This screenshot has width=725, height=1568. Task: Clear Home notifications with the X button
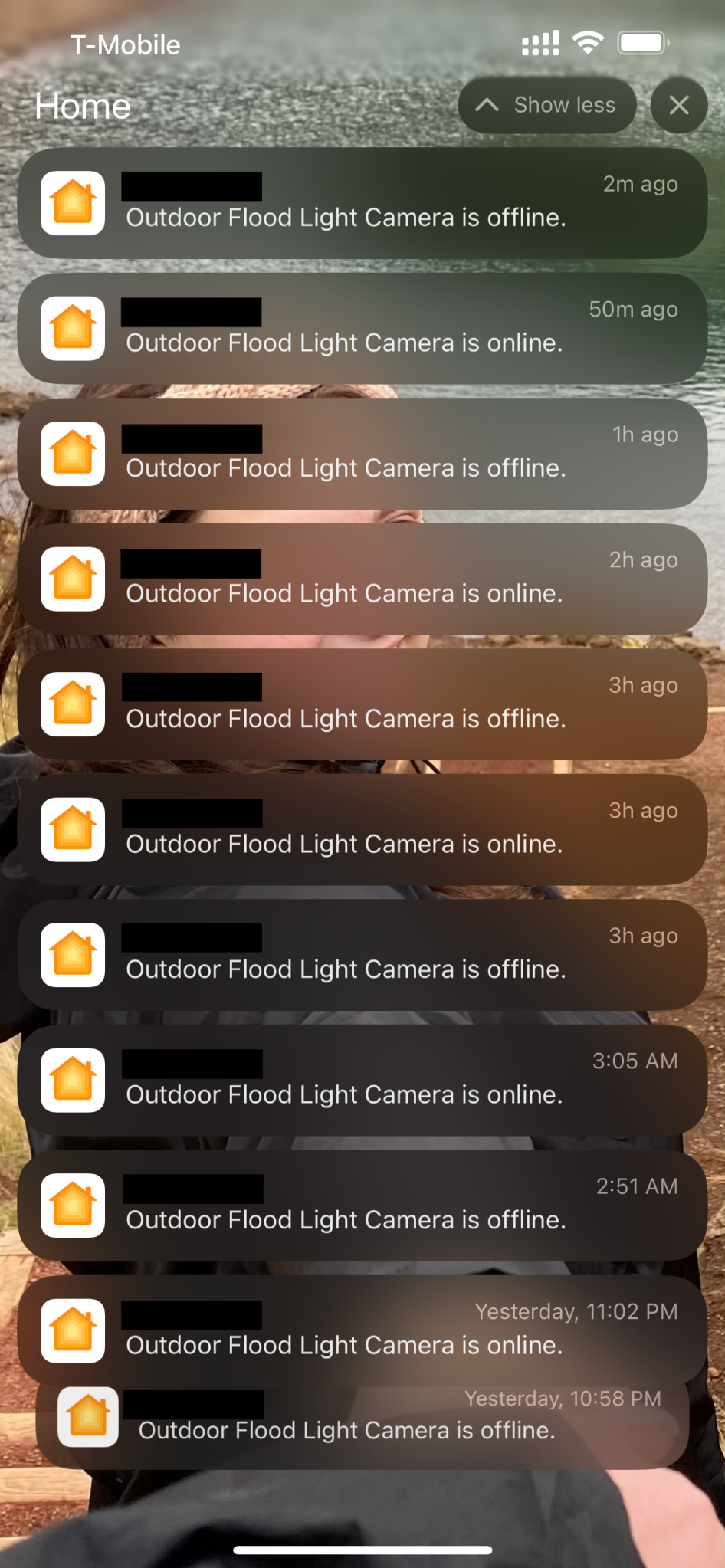(x=678, y=105)
